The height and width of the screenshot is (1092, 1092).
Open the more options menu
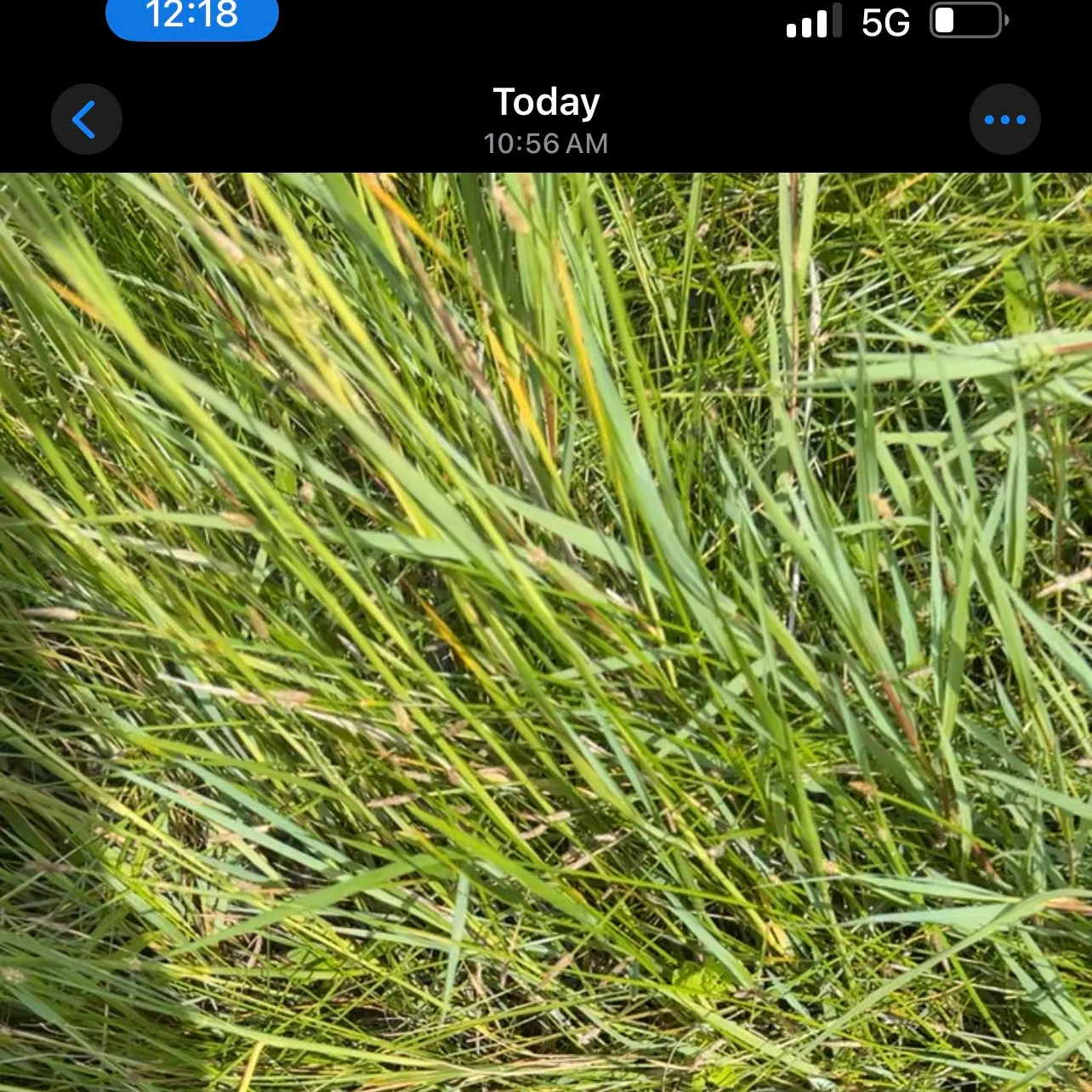[1004, 119]
